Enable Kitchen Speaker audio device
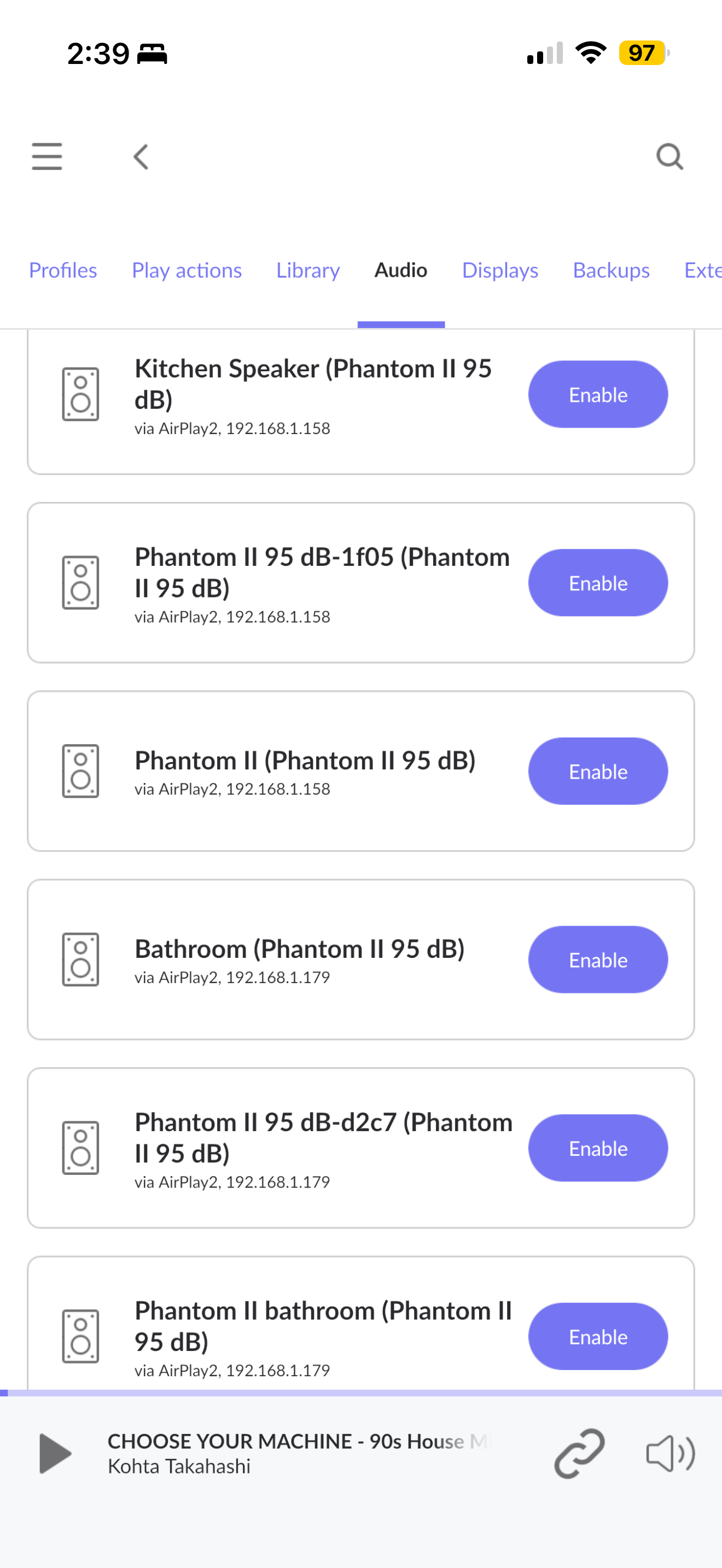 [x=598, y=394]
